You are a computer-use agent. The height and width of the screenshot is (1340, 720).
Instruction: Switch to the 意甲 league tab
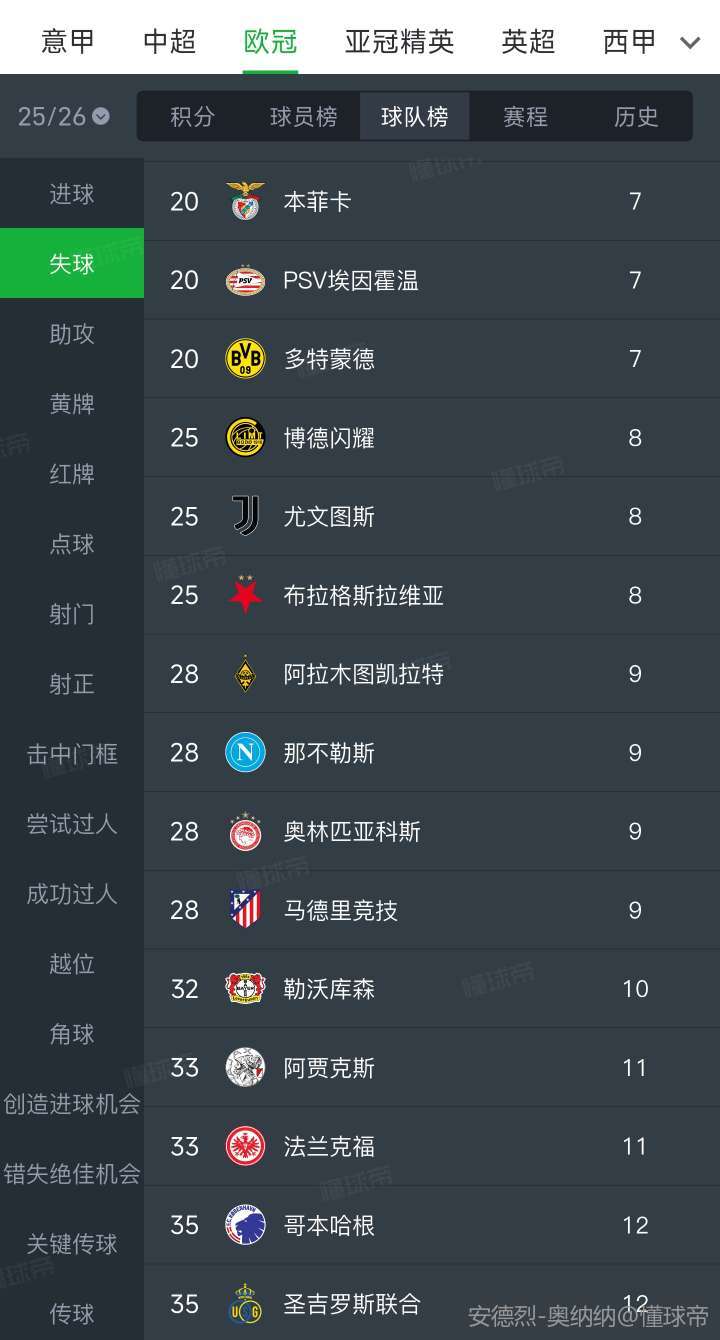pos(68,41)
